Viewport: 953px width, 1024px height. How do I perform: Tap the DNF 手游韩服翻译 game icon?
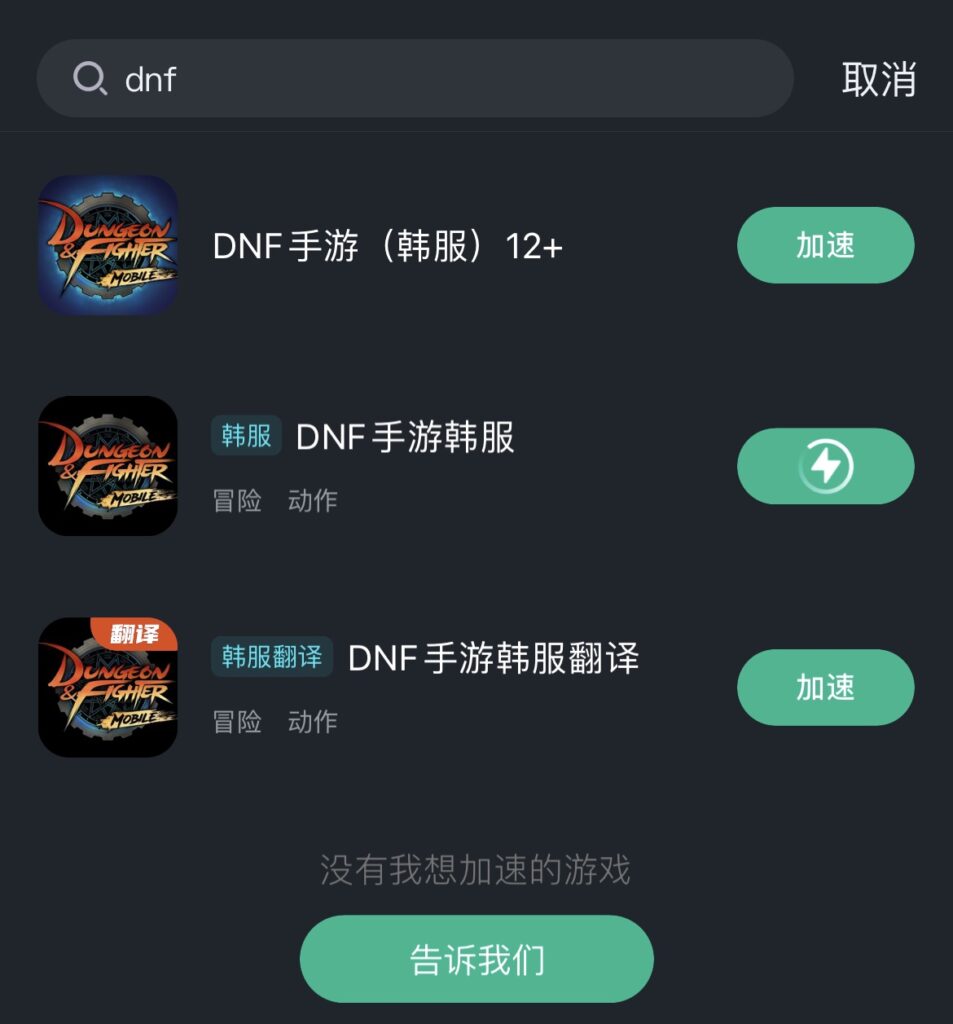click(107, 686)
